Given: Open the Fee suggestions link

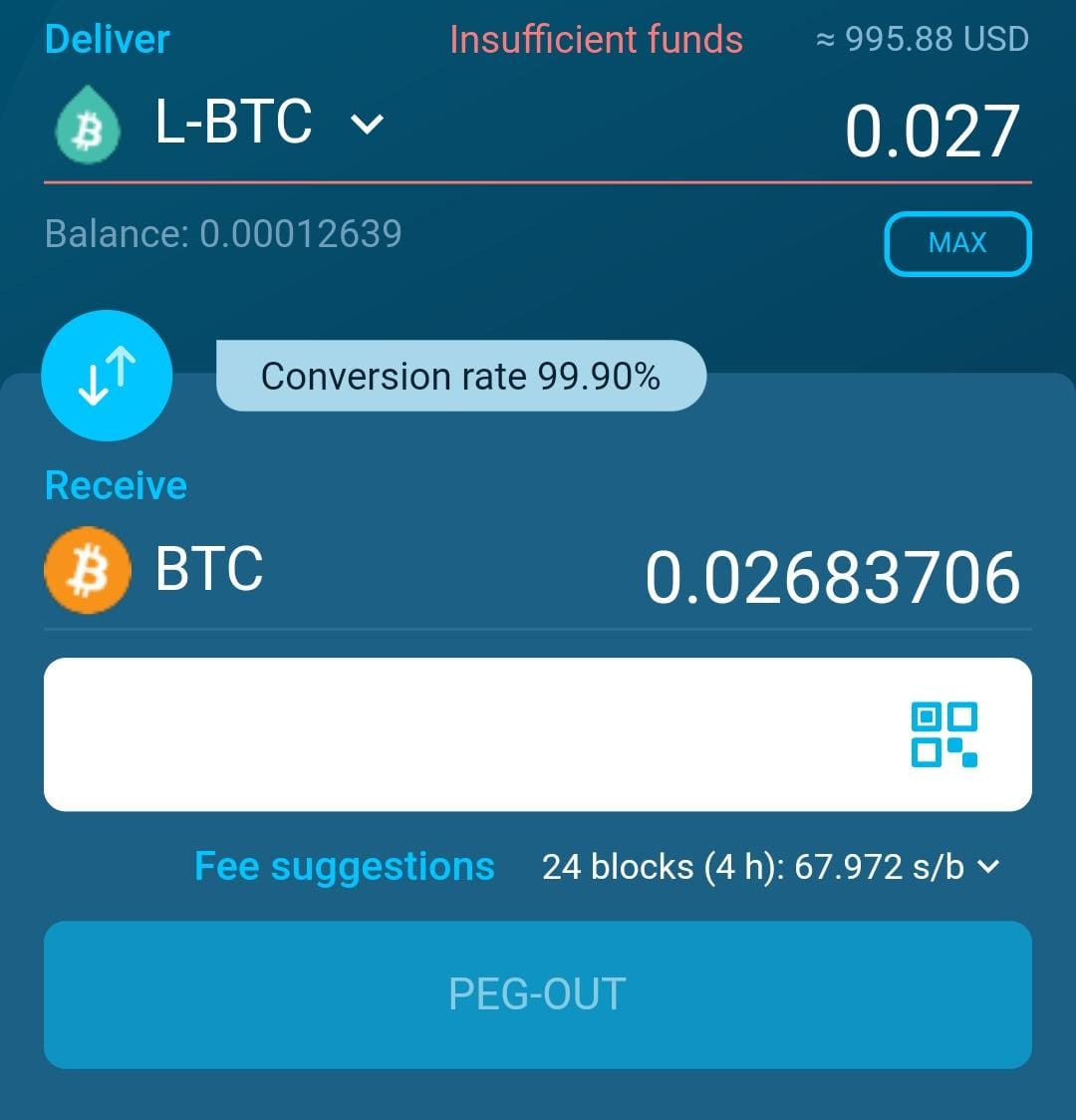Looking at the screenshot, I should click(x=344, y=866).
